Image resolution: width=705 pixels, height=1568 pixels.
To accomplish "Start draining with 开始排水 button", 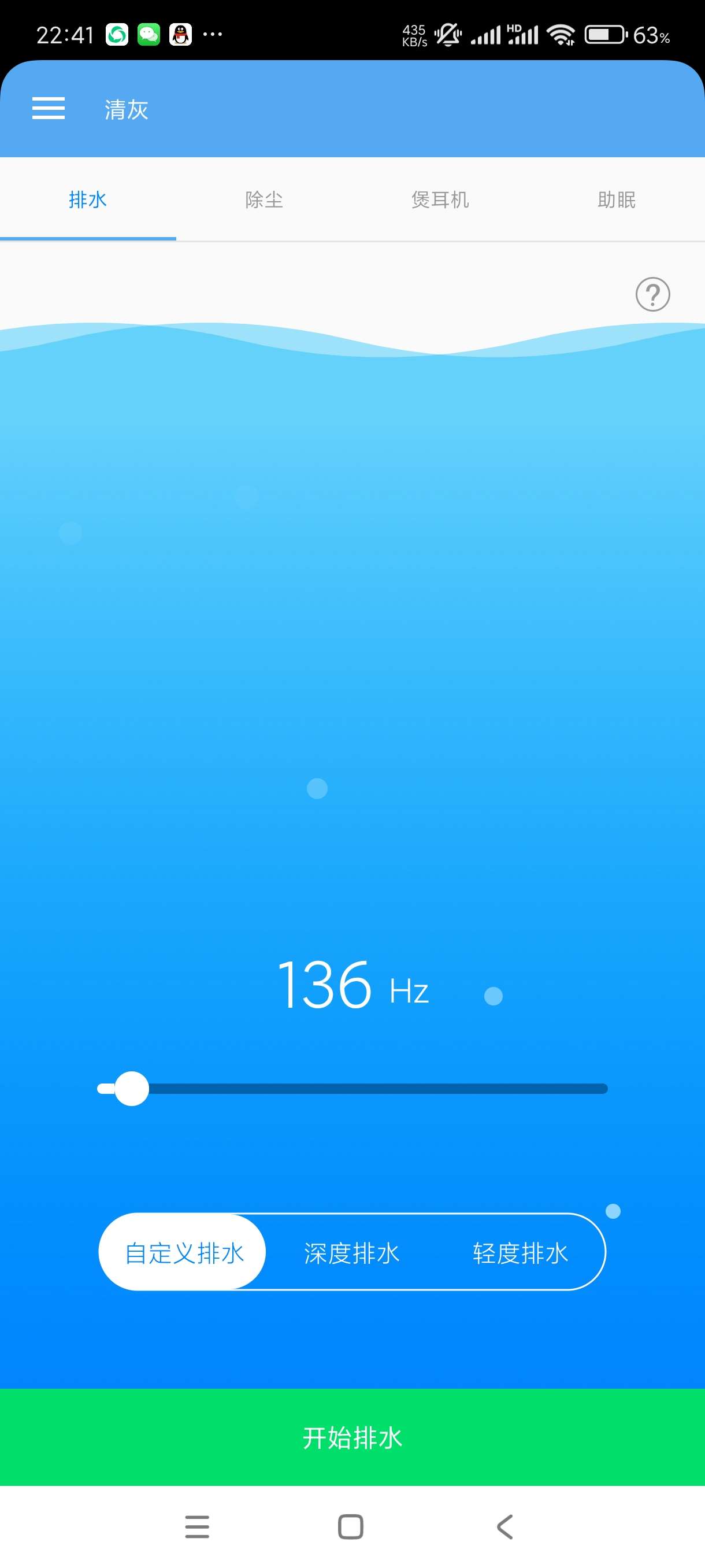I will point(352,1438).
